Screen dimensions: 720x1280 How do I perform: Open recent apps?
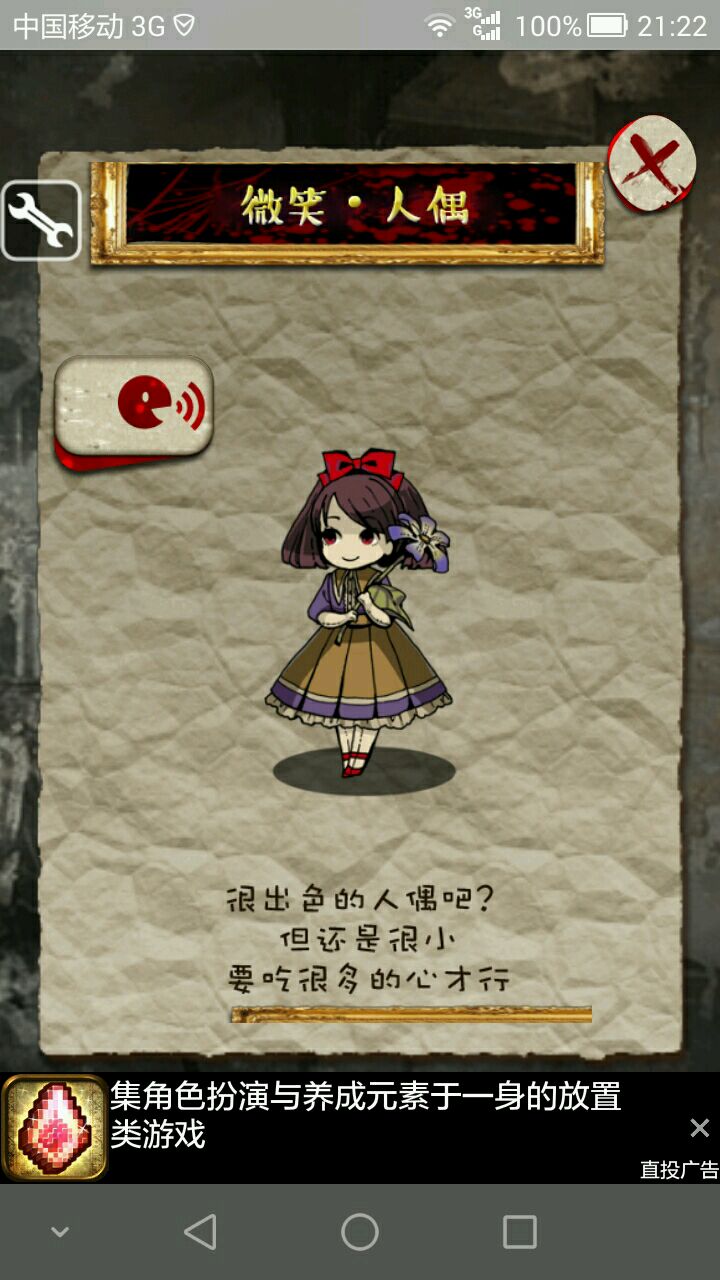pos(519,1232)
